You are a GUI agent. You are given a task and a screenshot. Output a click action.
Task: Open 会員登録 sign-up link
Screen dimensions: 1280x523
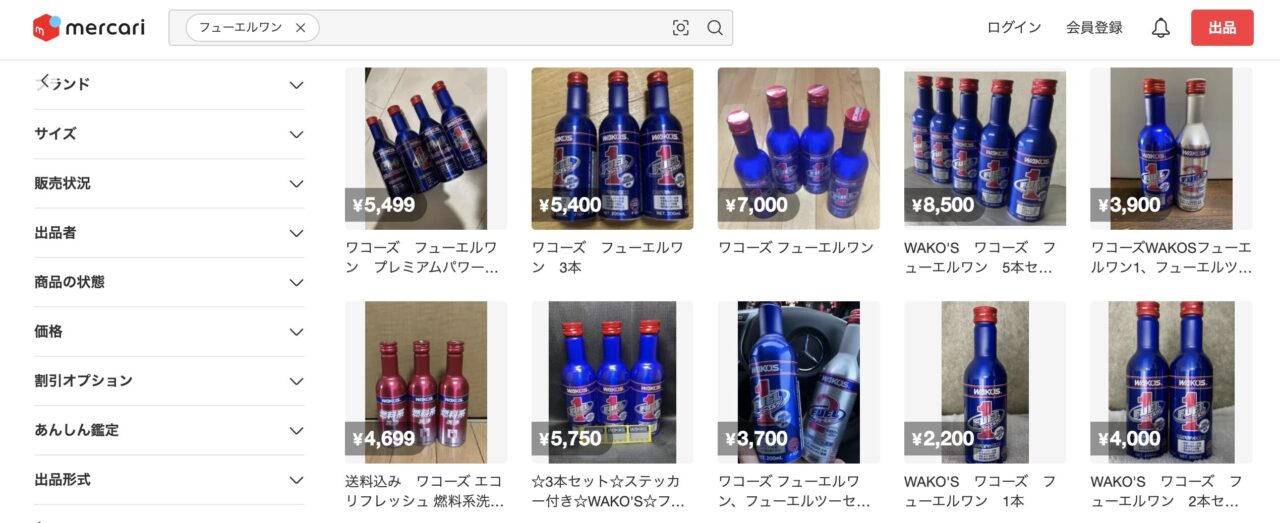pyautogui.click(x=1094, y=28)
